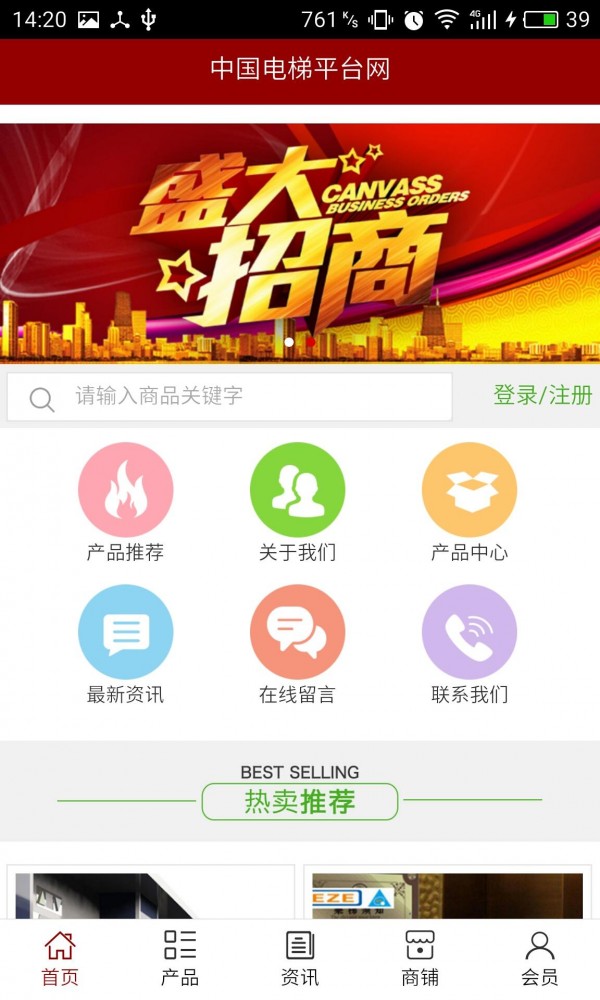The width and height of the screenshot is (600, 1000).
Task: Switch to the 首页 tab
Action: pos(60,958)
